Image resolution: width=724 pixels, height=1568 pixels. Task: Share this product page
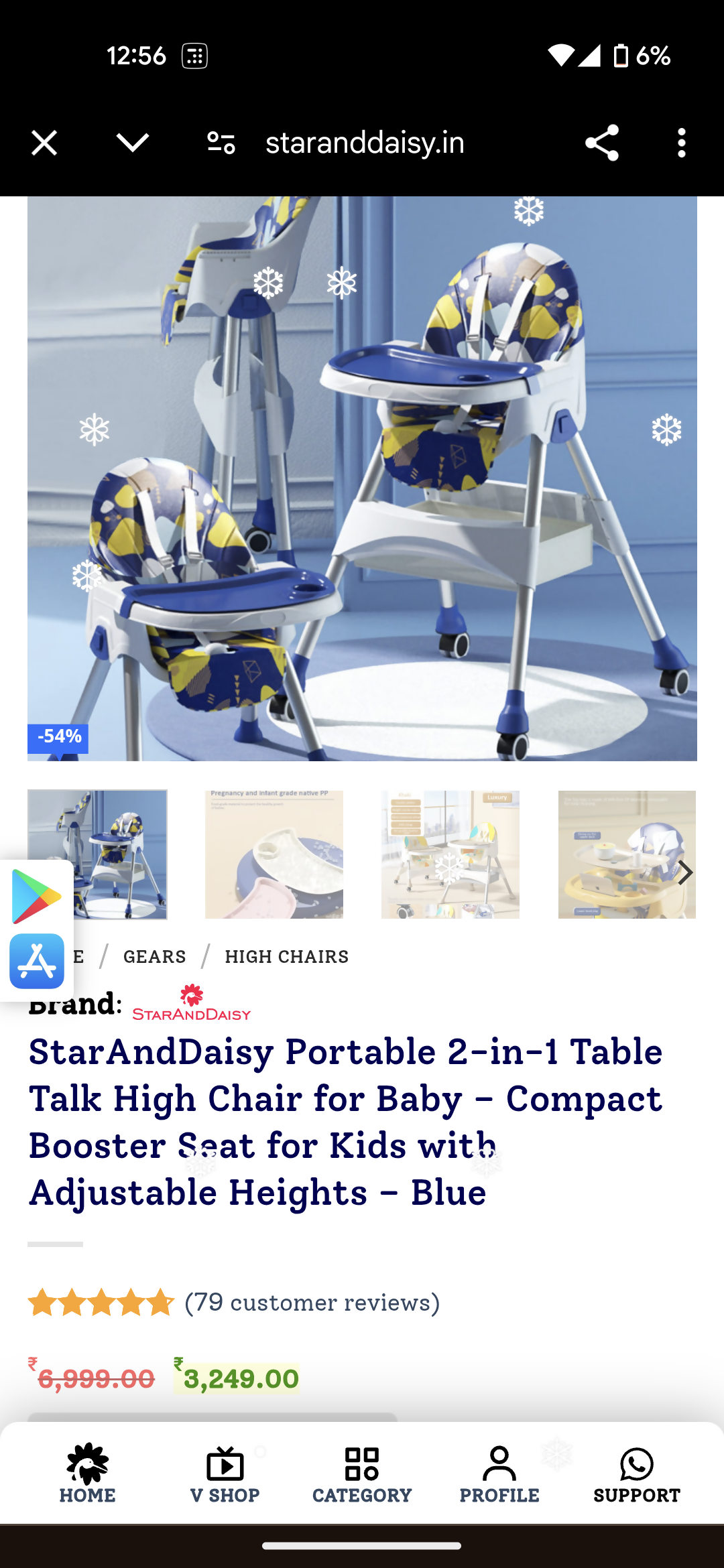tap(601, 143)
